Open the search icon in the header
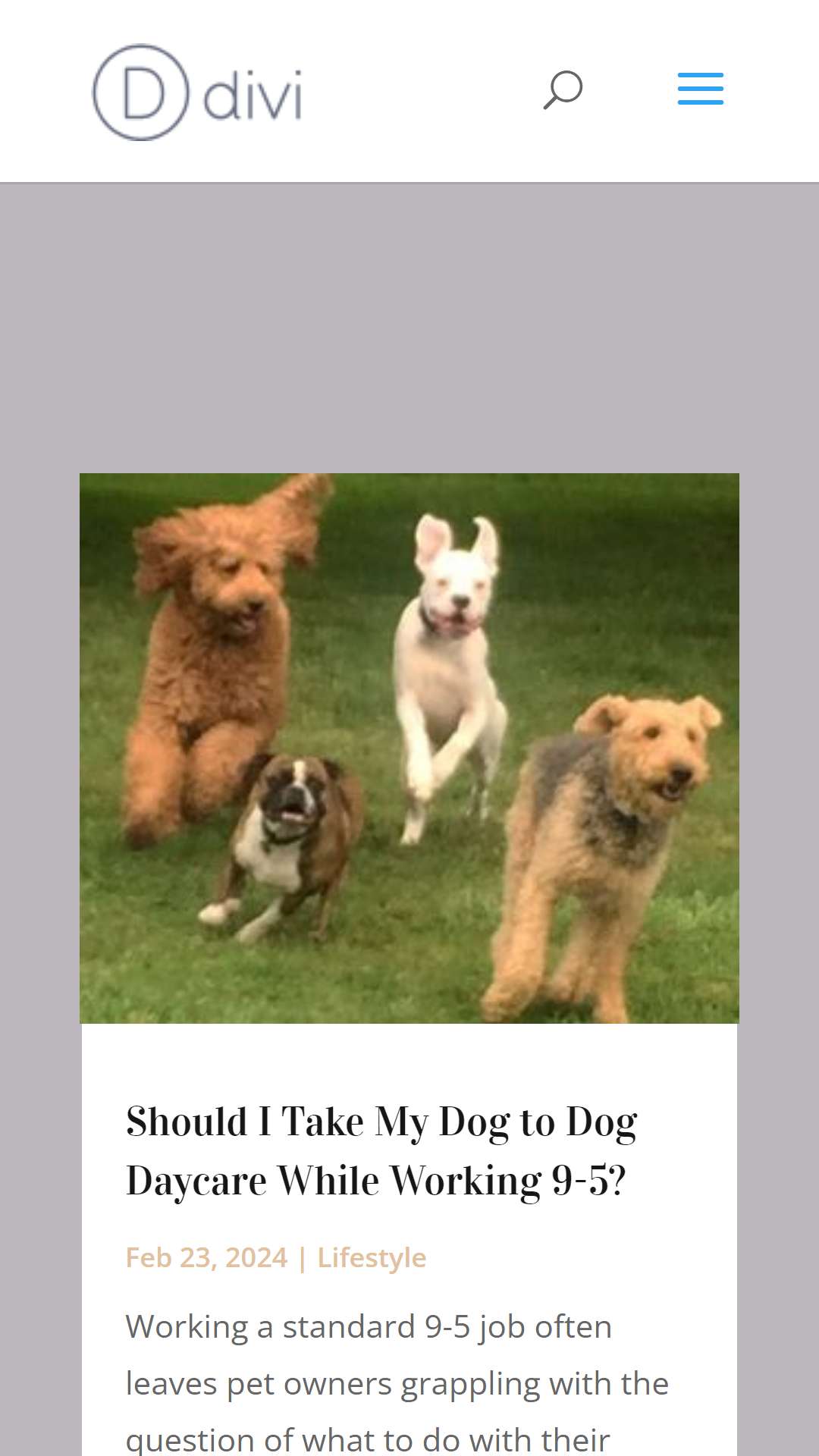This screenshot has width=819, height=1456. pos(563,89)
